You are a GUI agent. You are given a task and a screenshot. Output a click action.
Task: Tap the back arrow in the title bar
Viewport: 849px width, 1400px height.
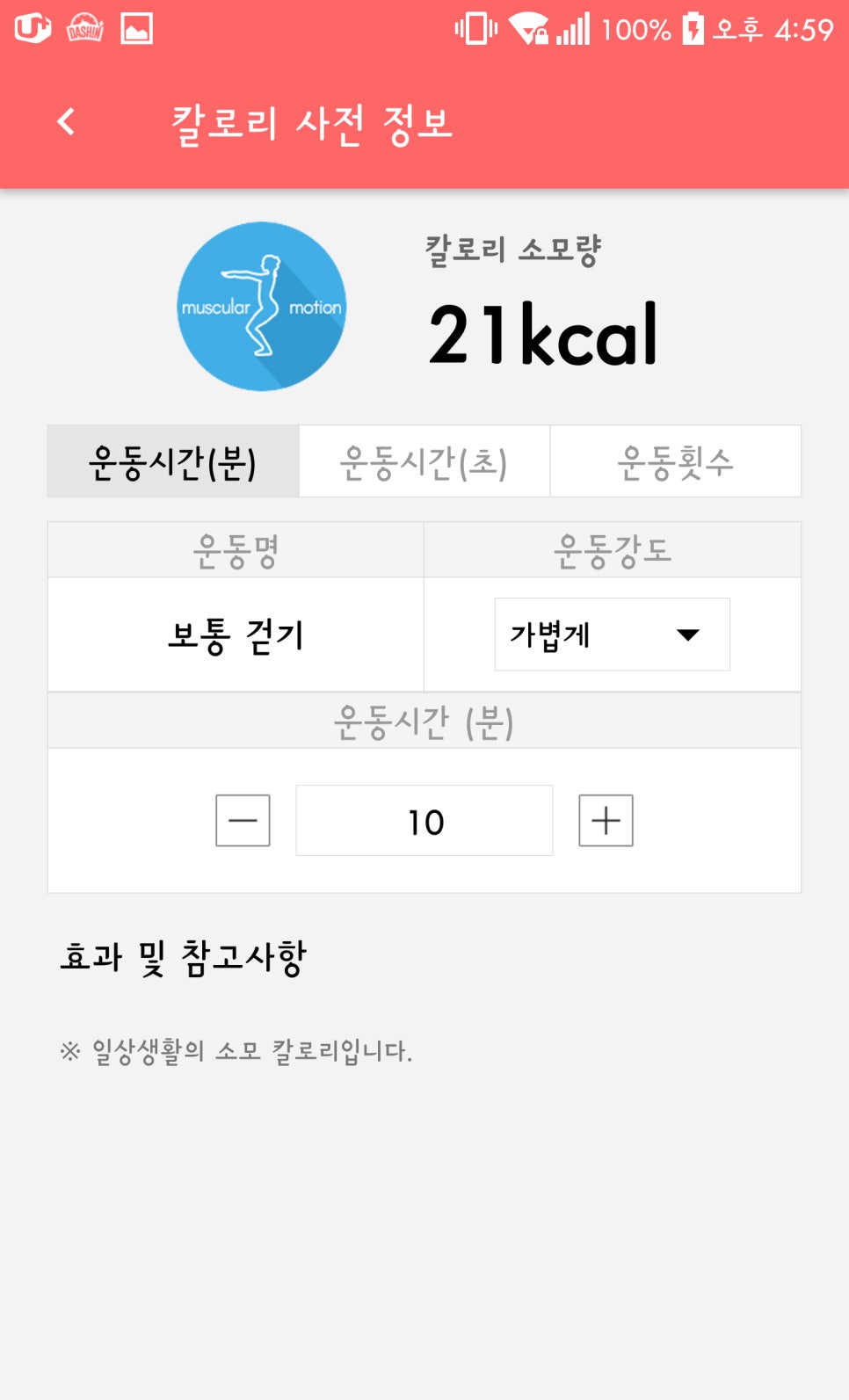coord(65,123)
